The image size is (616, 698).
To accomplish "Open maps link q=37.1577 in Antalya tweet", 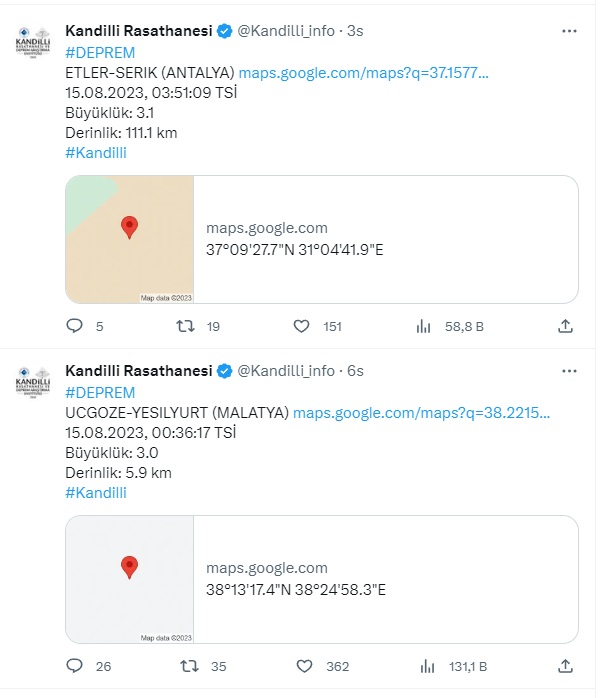I will point(364,73).
